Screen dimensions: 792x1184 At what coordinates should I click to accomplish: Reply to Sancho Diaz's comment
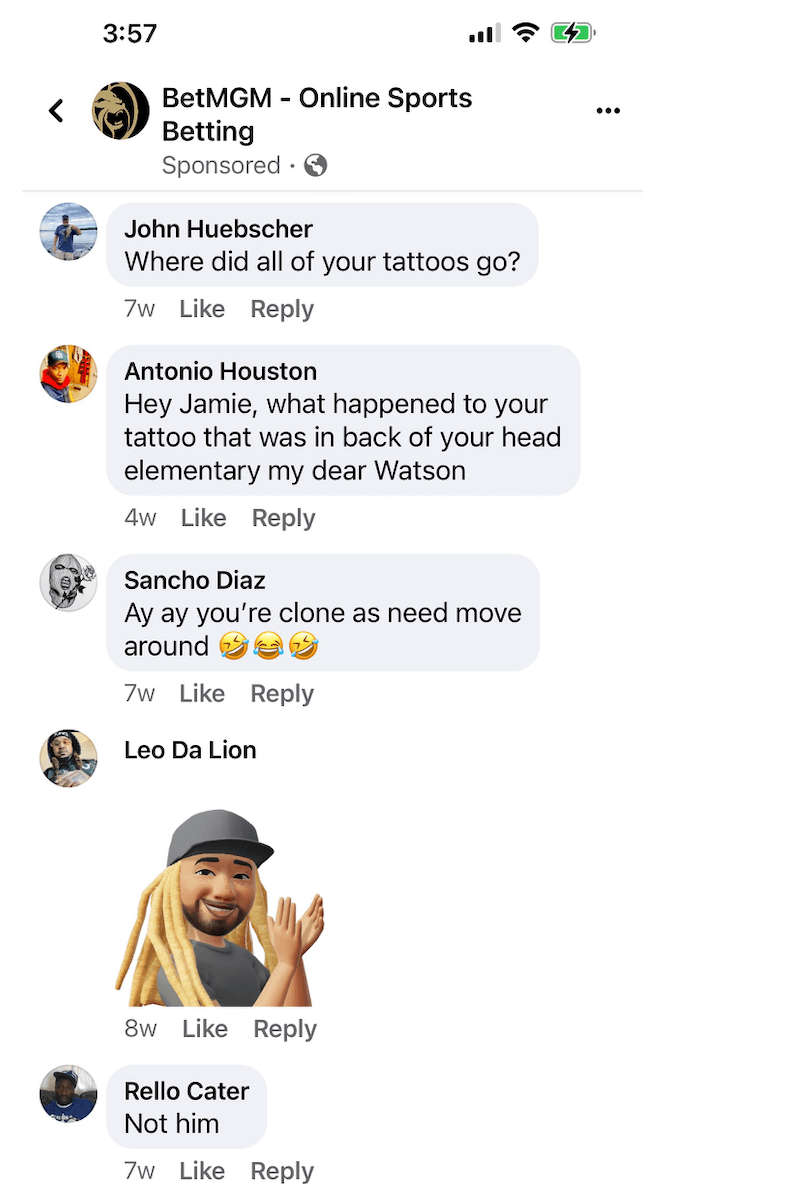coord(282,694)
